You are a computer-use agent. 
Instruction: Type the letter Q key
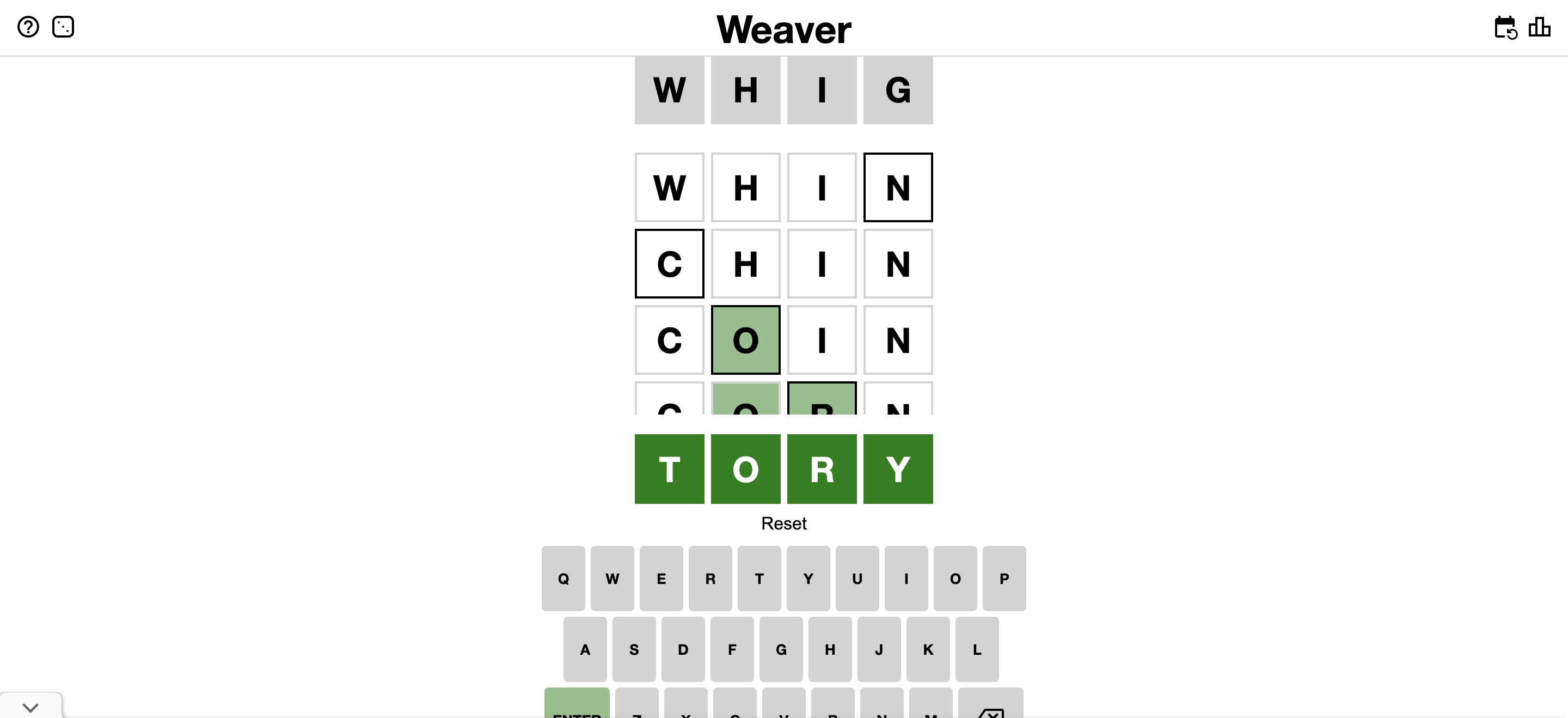(x=563, y=578)
